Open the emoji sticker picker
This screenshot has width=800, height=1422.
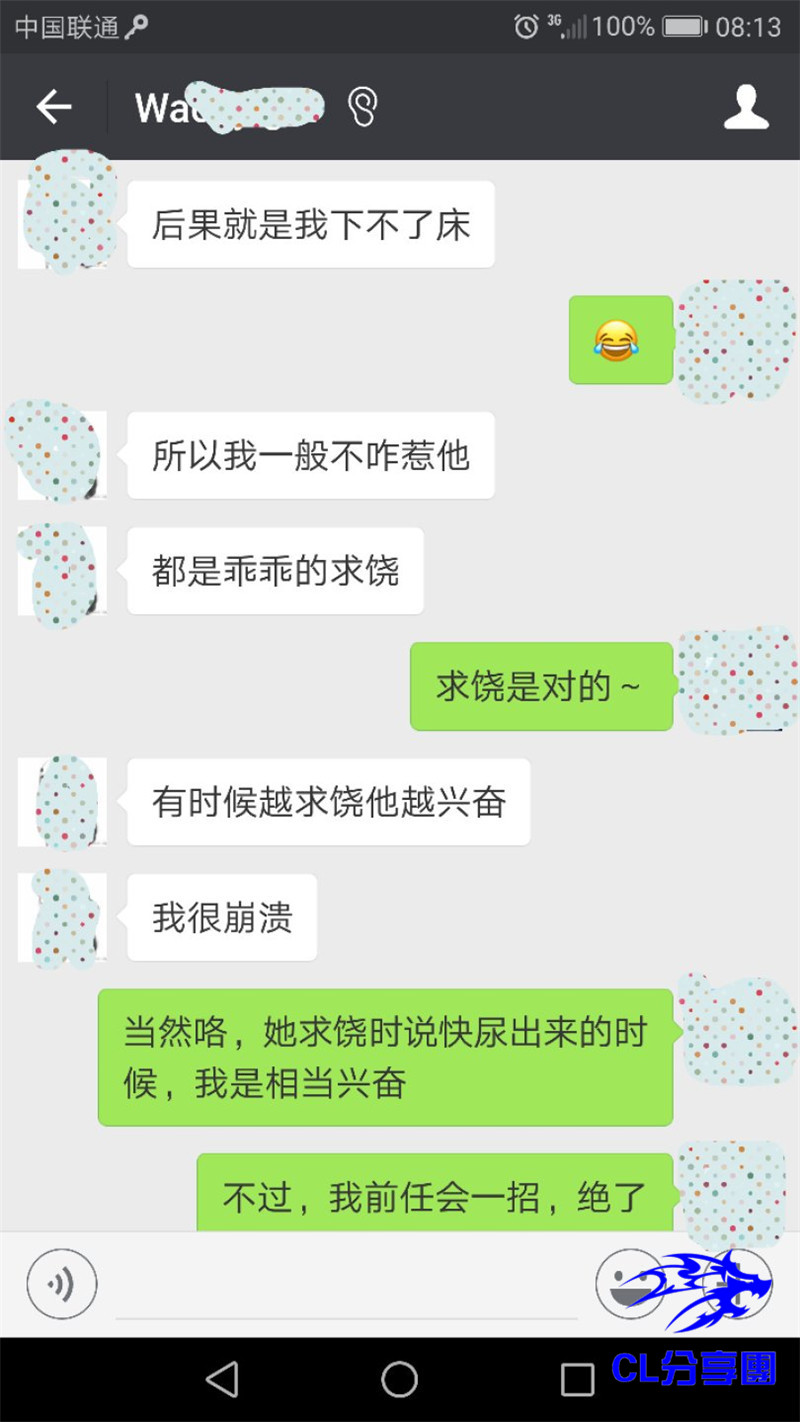pos(630,1283)
